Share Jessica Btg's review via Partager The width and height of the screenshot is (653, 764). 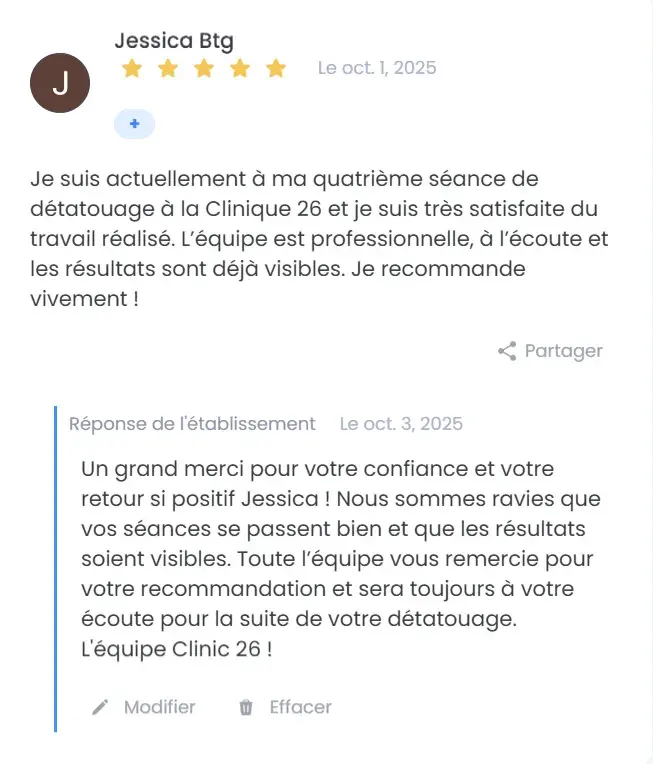point(550,351)
